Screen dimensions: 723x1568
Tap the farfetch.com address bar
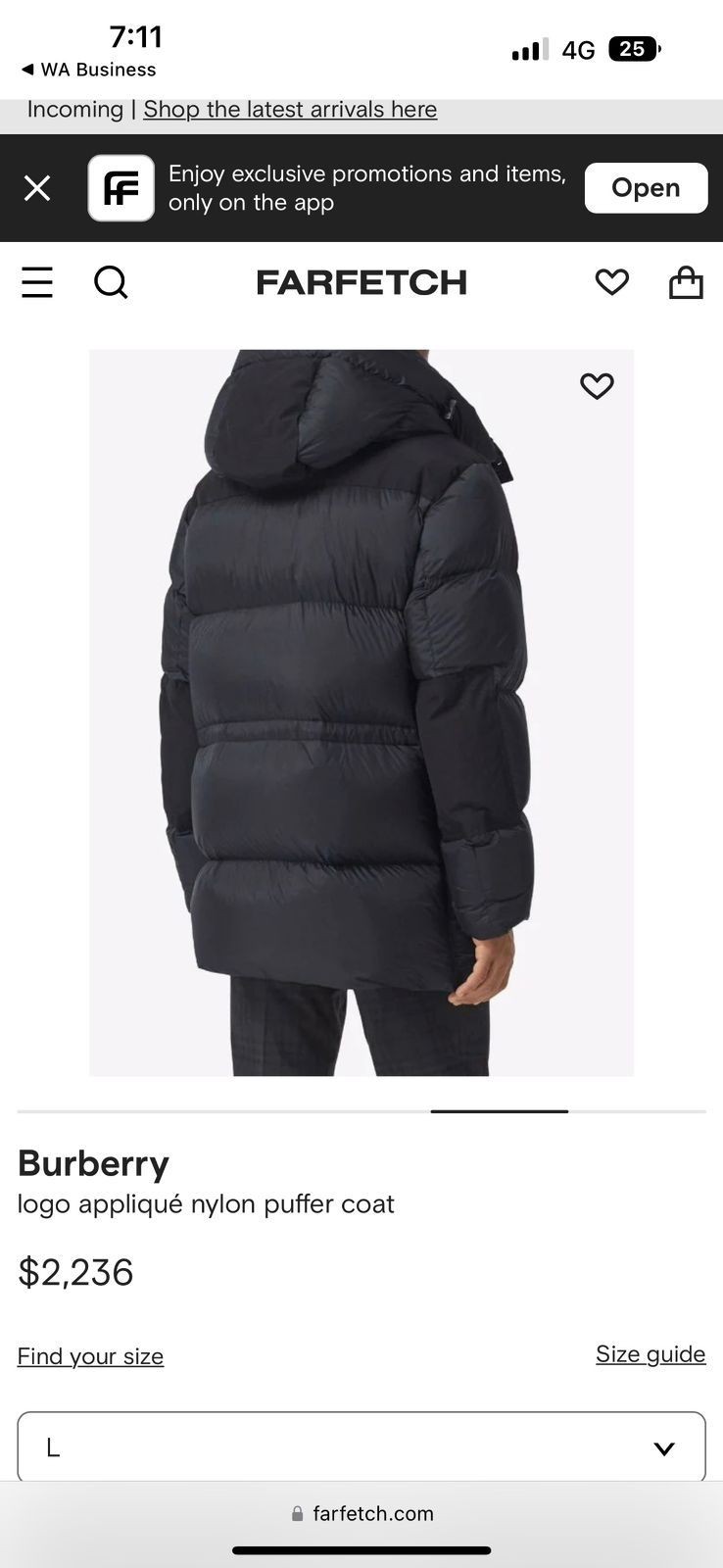pos(362,1513)
